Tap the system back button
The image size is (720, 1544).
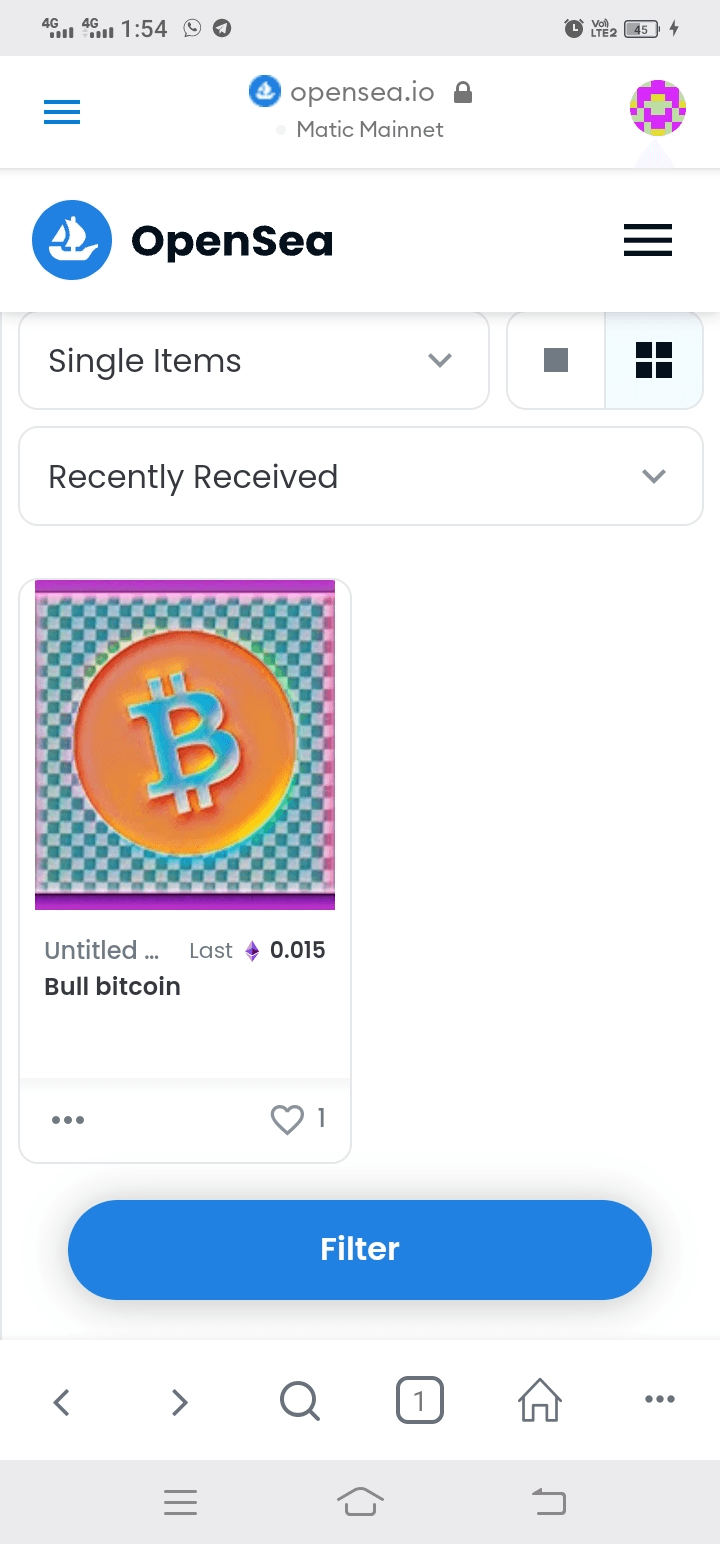pos(548,1502)
